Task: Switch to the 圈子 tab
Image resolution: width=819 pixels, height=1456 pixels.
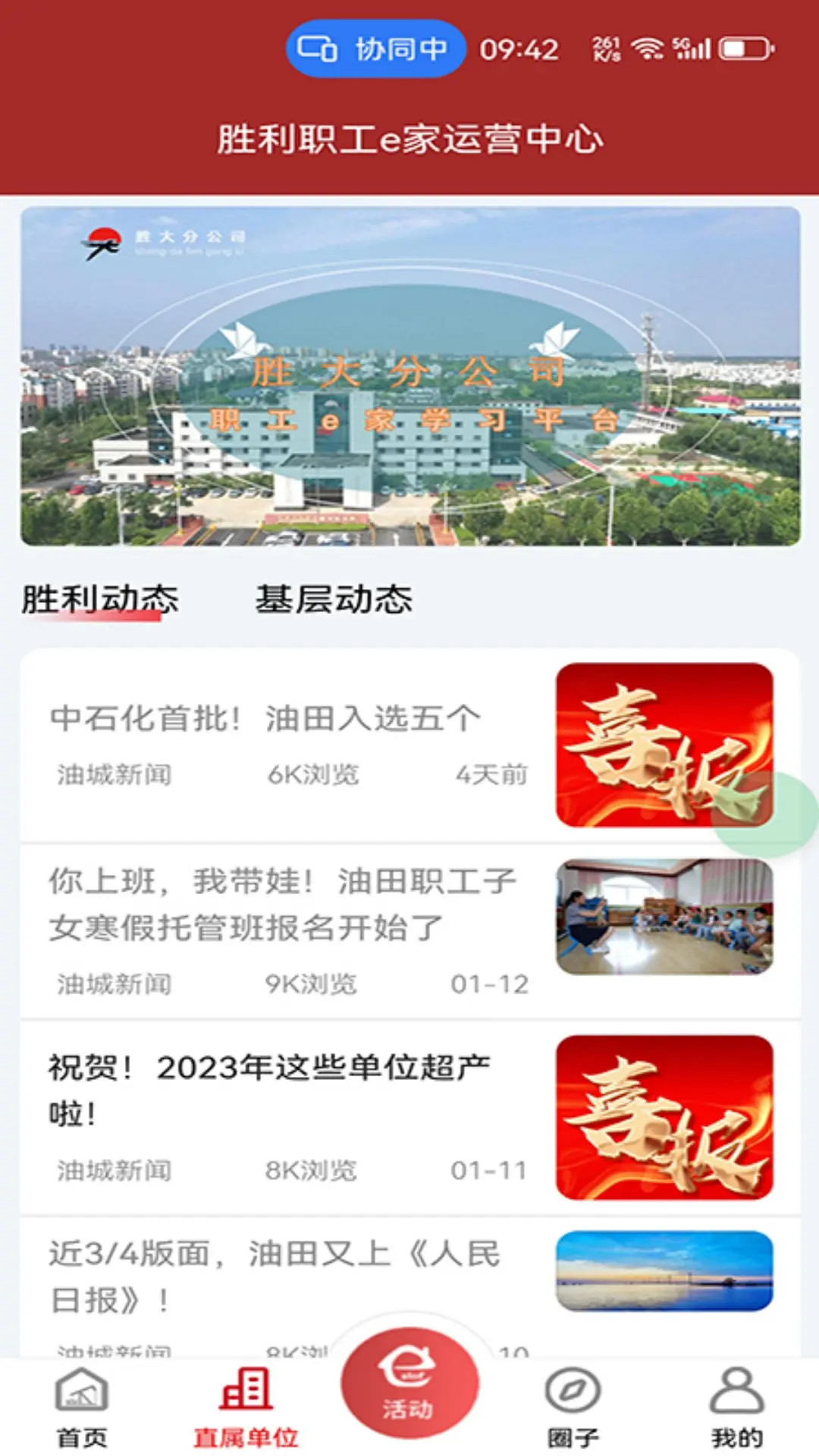Action: pos(573,1407)
